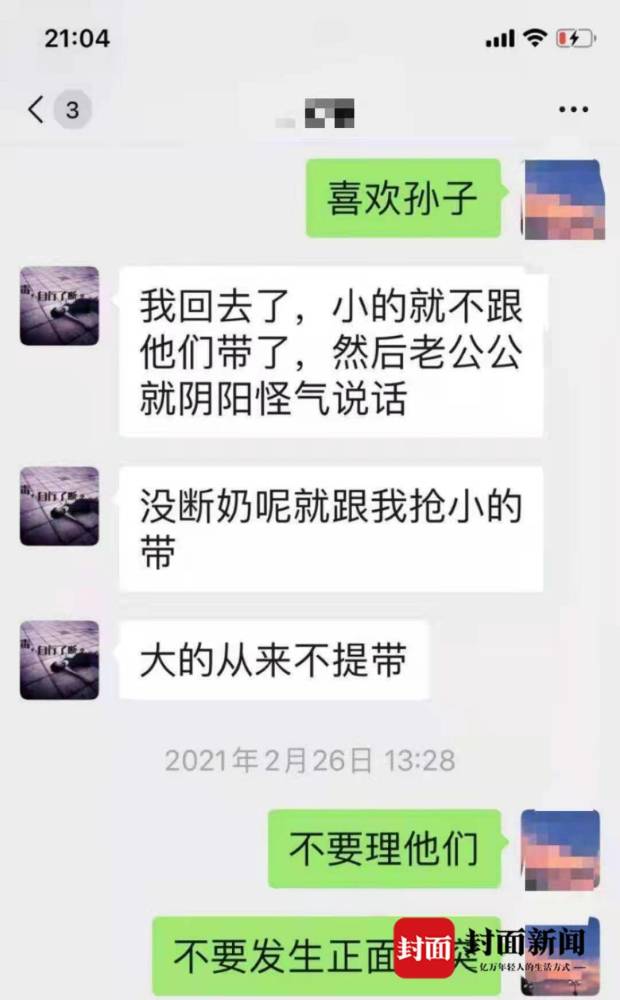This screenshot has height=1000, width=620.
Task: Open own avatar beside '喜欢孙子' message
Action: click(564, 200)
